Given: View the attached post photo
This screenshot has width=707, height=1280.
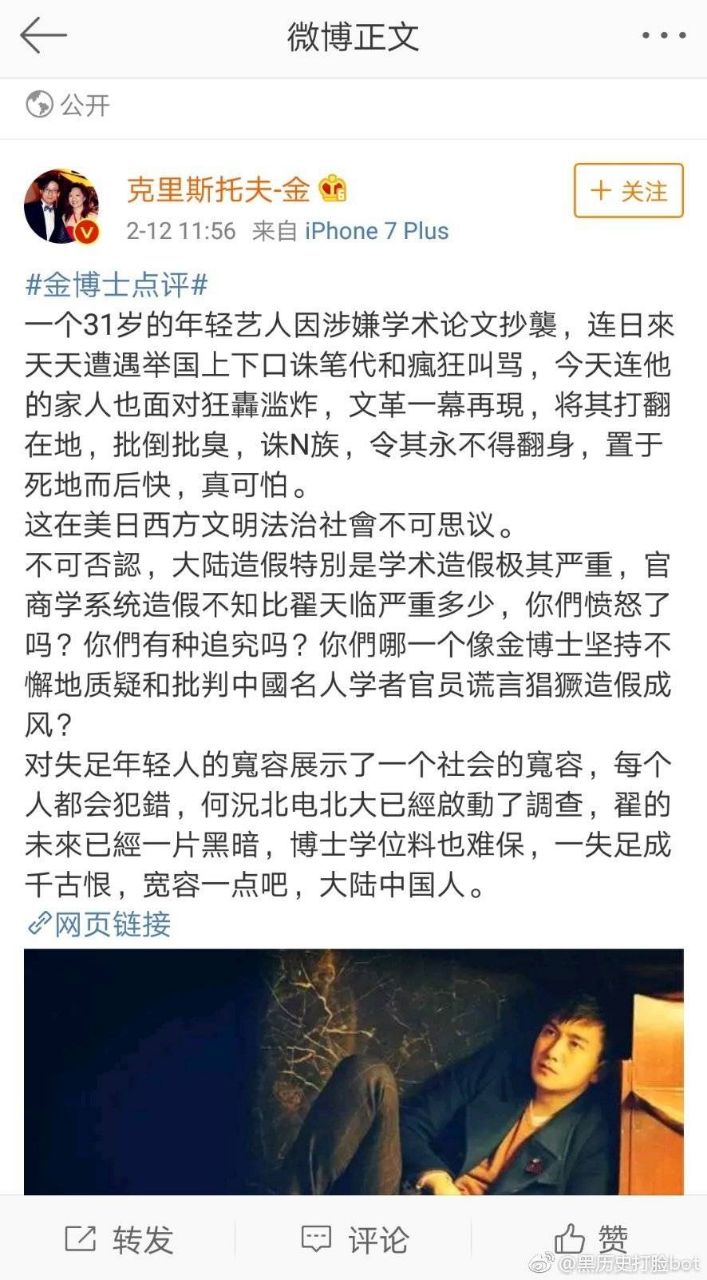Looking at the screenshot, I should (x=353, y=1070).
